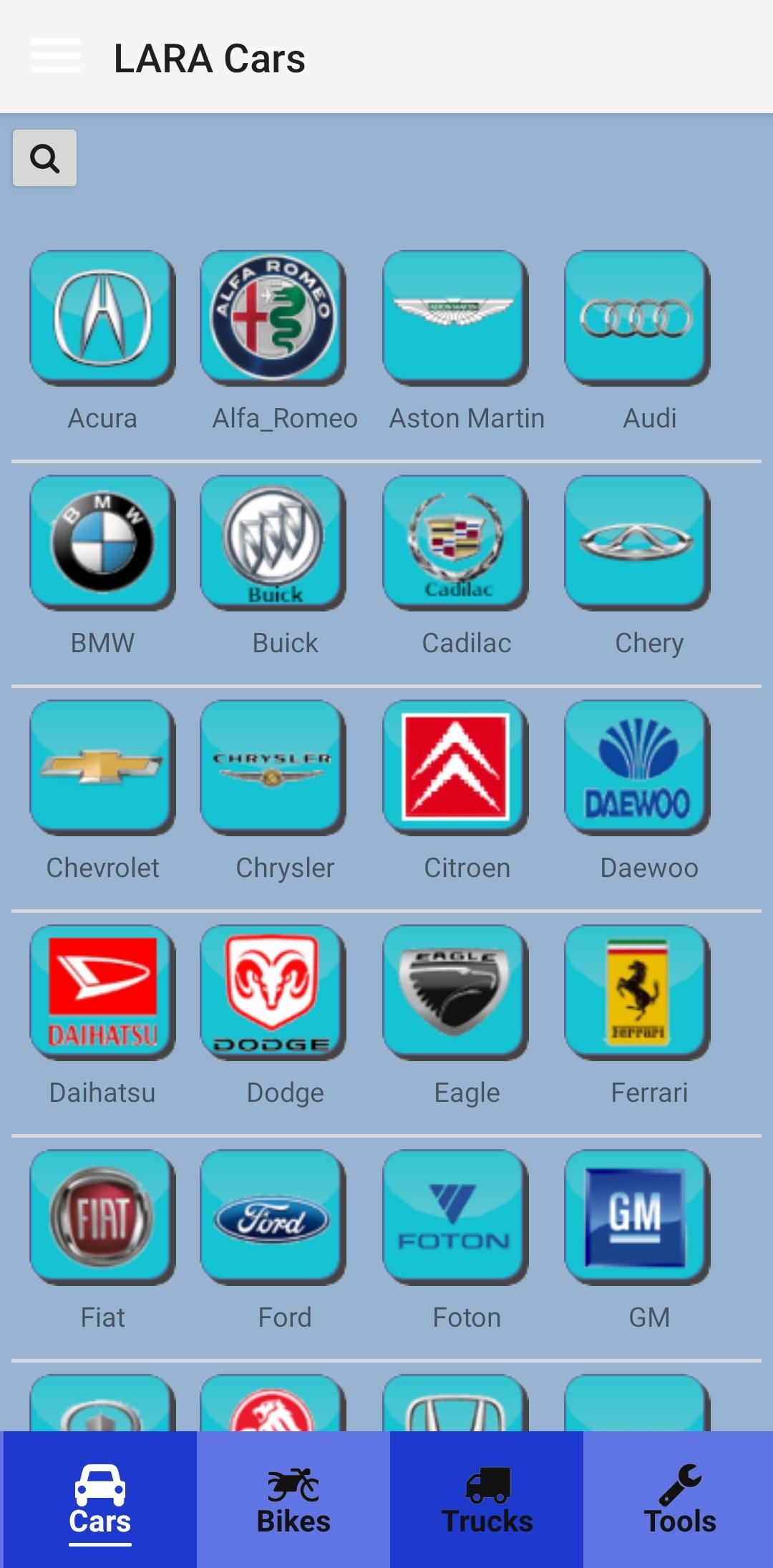Choose the Chevrolet brand
This screenshot has height=1568, width=773.
102,767
